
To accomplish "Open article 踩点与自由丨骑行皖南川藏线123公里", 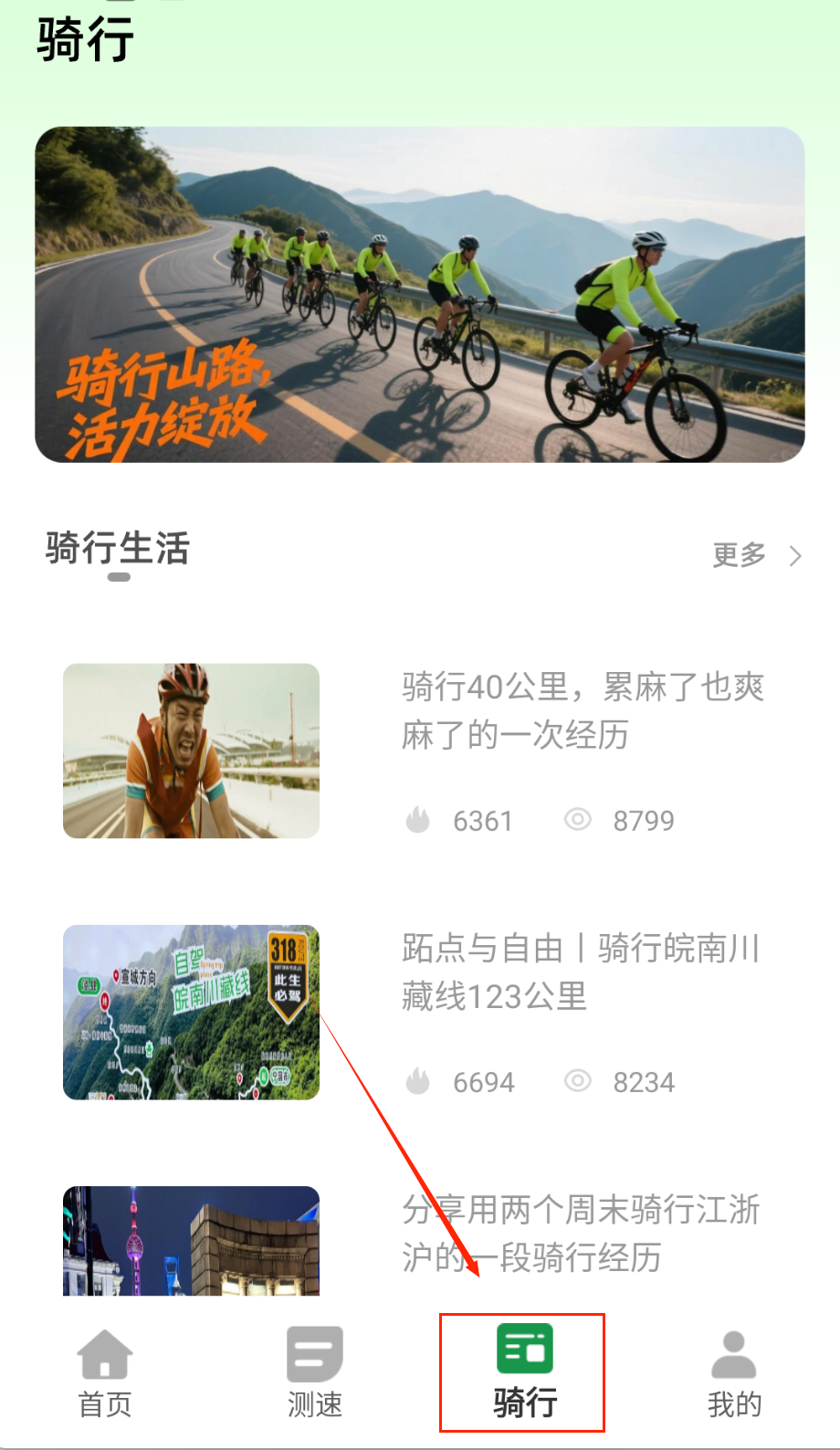I will coord(581,972).
